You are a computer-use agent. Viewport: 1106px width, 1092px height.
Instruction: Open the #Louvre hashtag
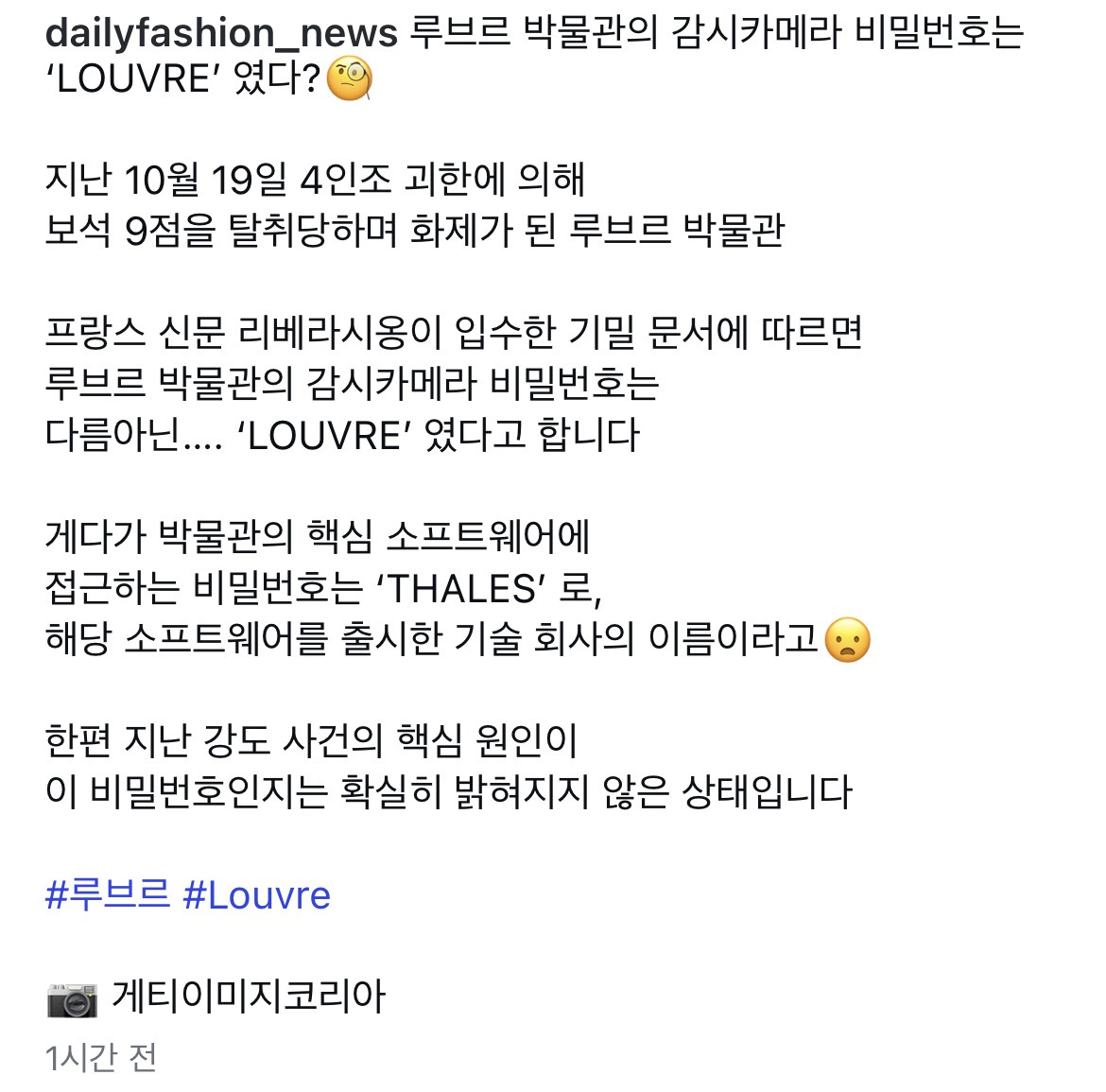tap(257, 894)
